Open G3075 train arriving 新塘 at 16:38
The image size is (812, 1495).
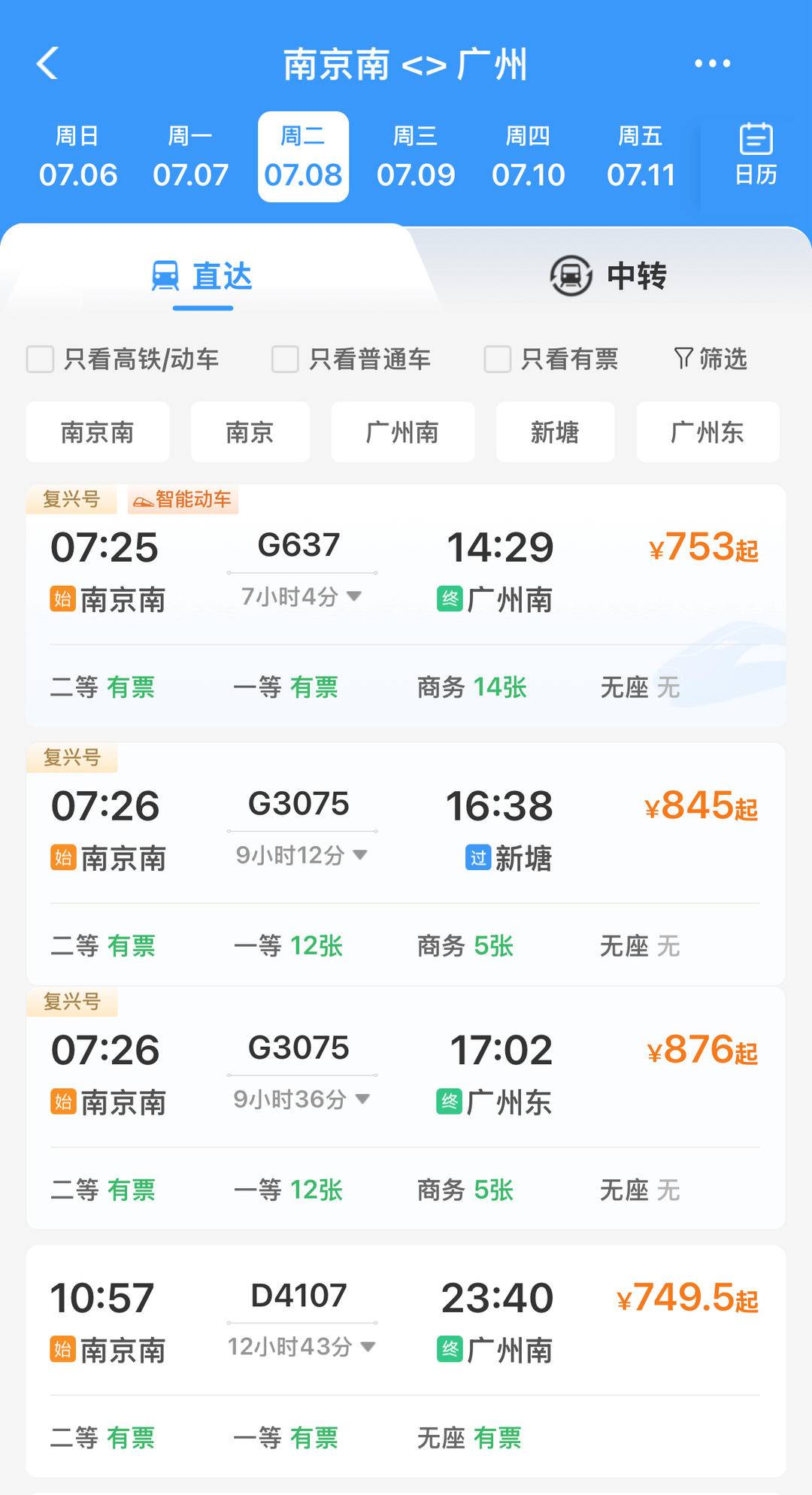pos(406,864)
